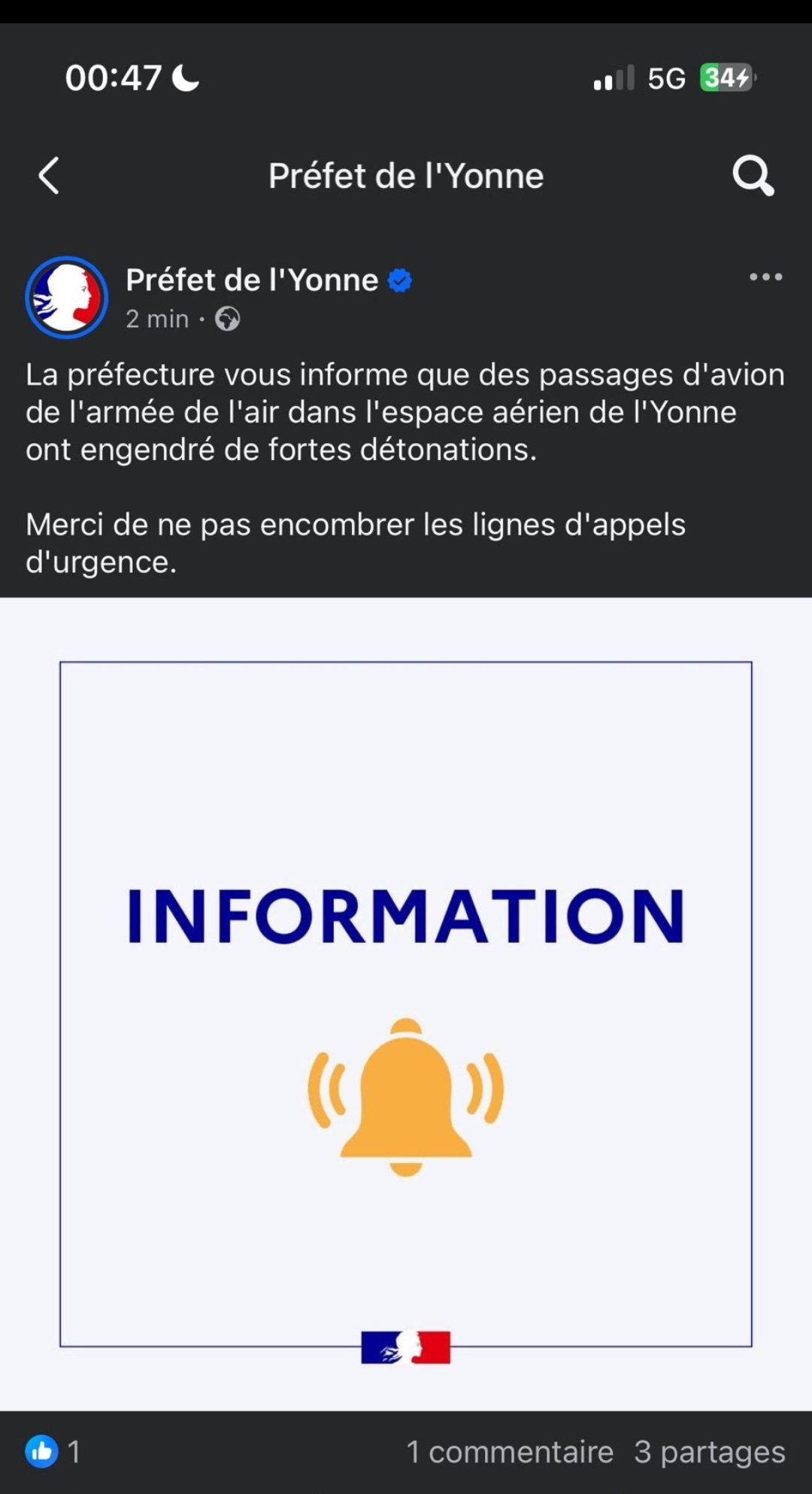The width and height of the screenshot is (812, 1494).
Task: Go back from Préfet de l'Yonne page
Action: point(49,177)
